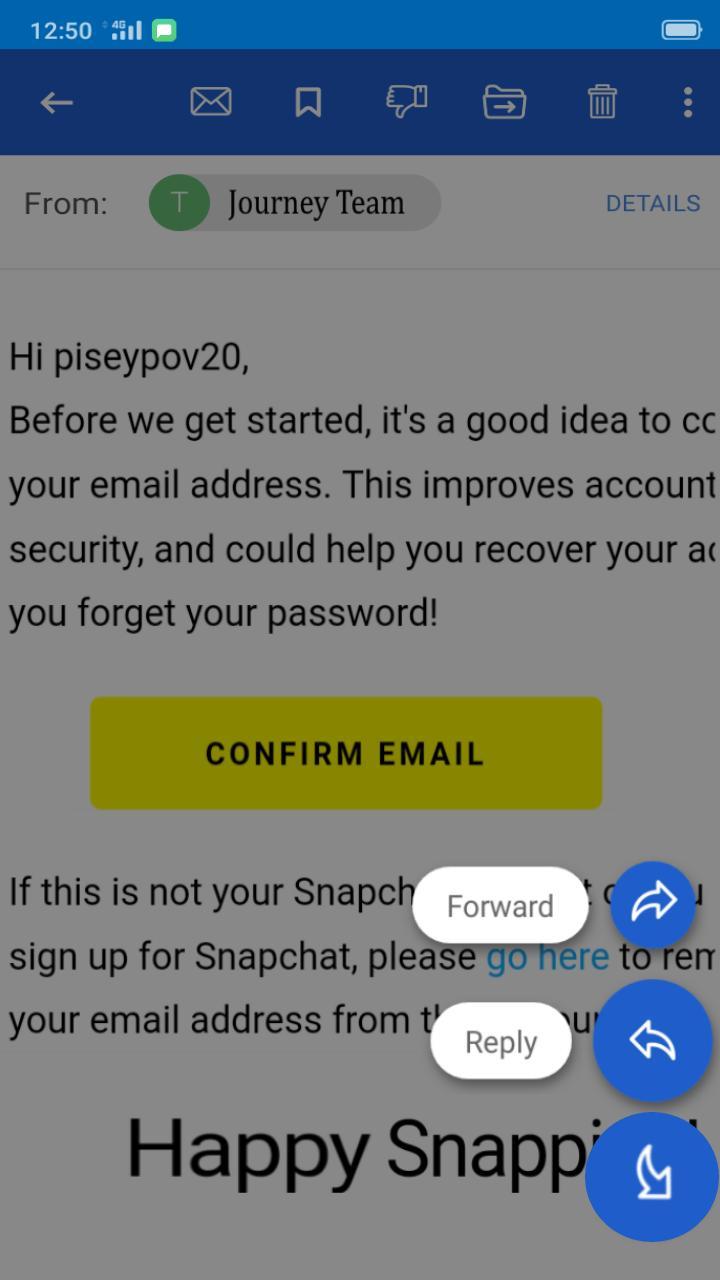Screen dimensions: 720x1280
Task: Delete this email
Action: [602, 102]
